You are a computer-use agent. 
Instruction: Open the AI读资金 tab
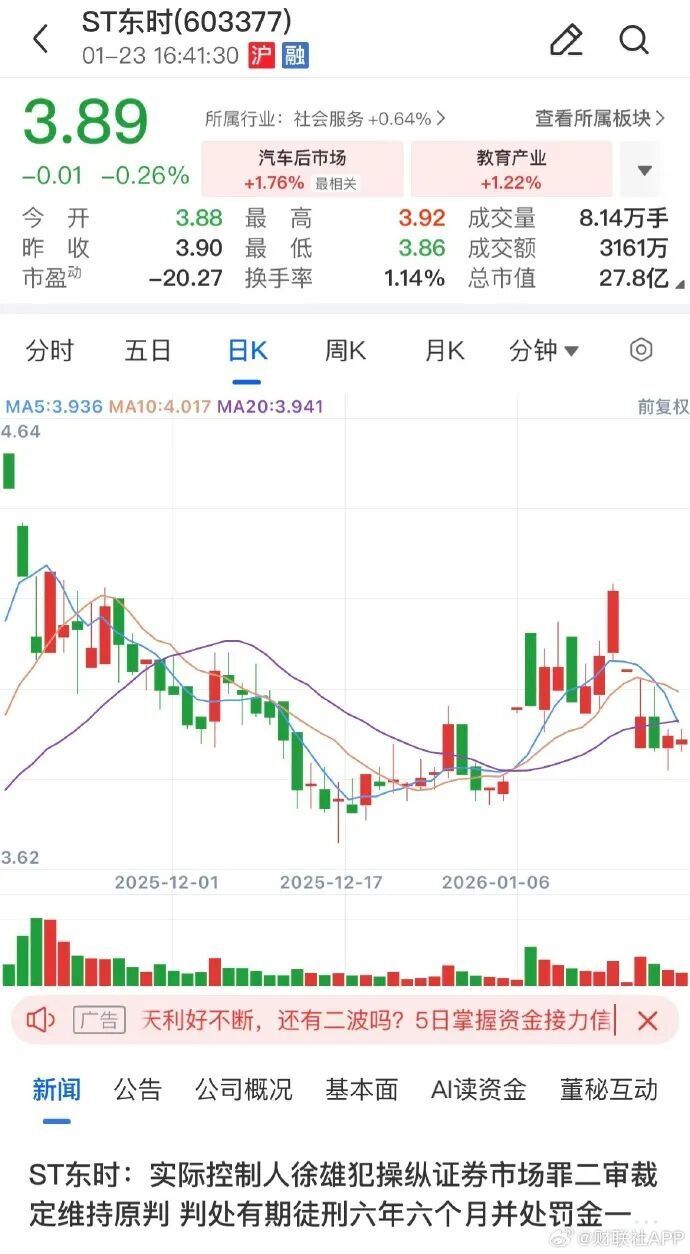click(478, 1089)
